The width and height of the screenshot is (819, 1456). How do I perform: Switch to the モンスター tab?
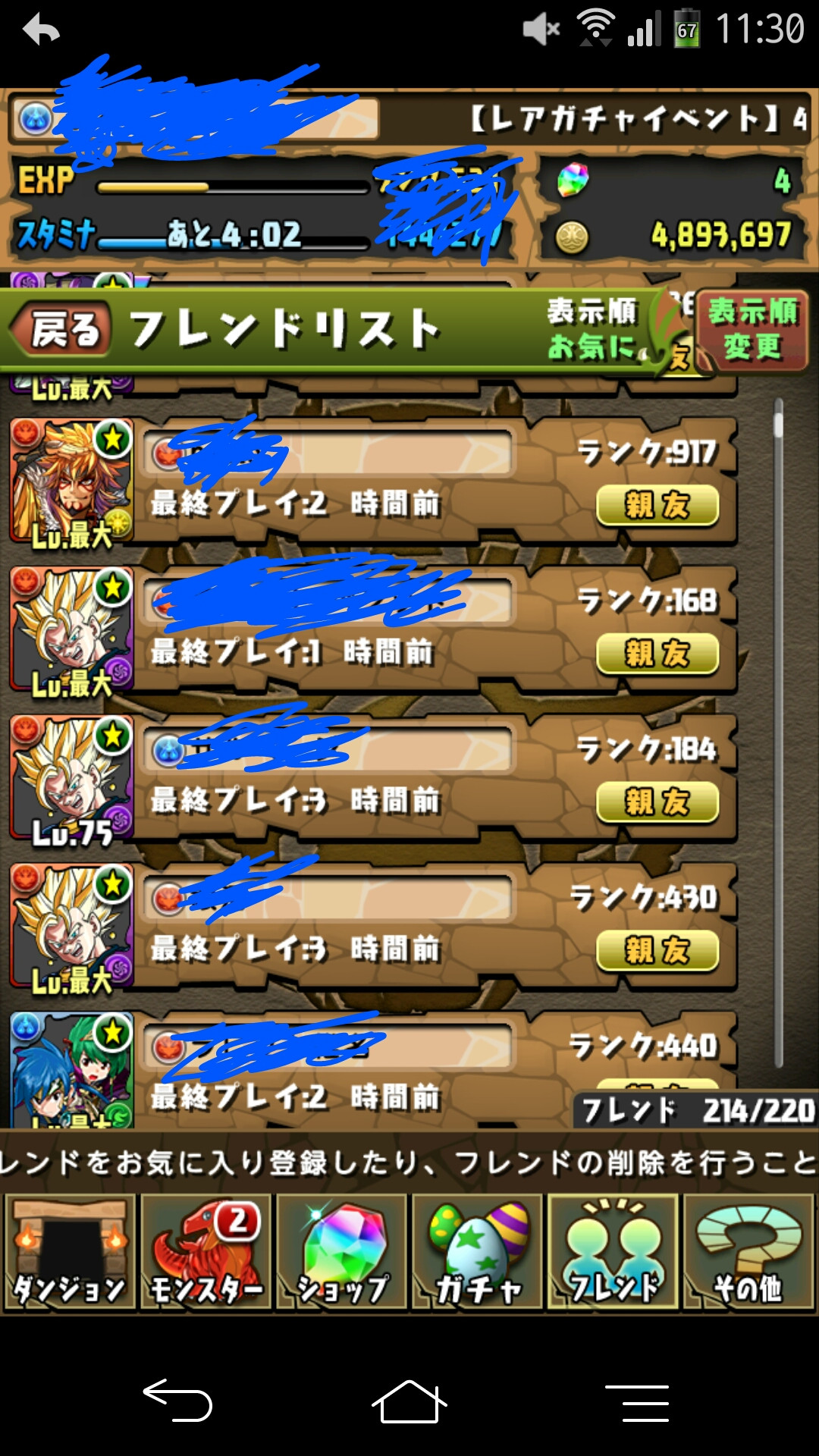pyautogui.click(x=206, y=1253)
